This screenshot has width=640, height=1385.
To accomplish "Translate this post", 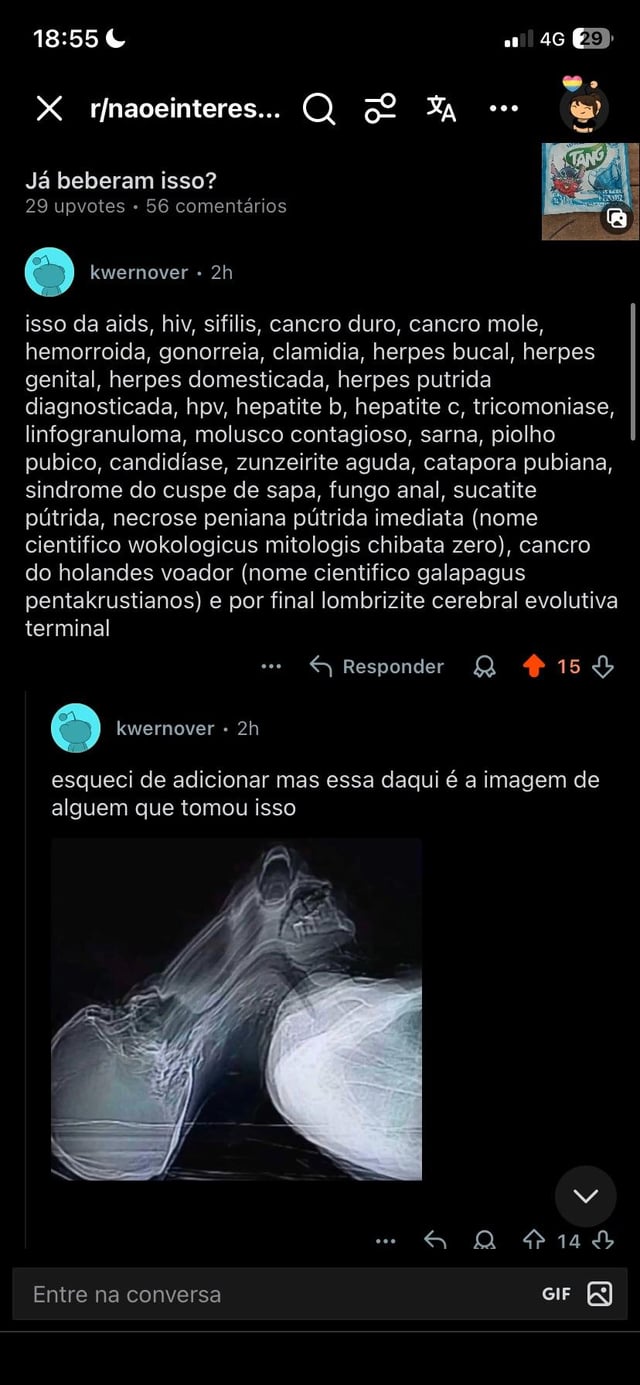I will (441, 108).
